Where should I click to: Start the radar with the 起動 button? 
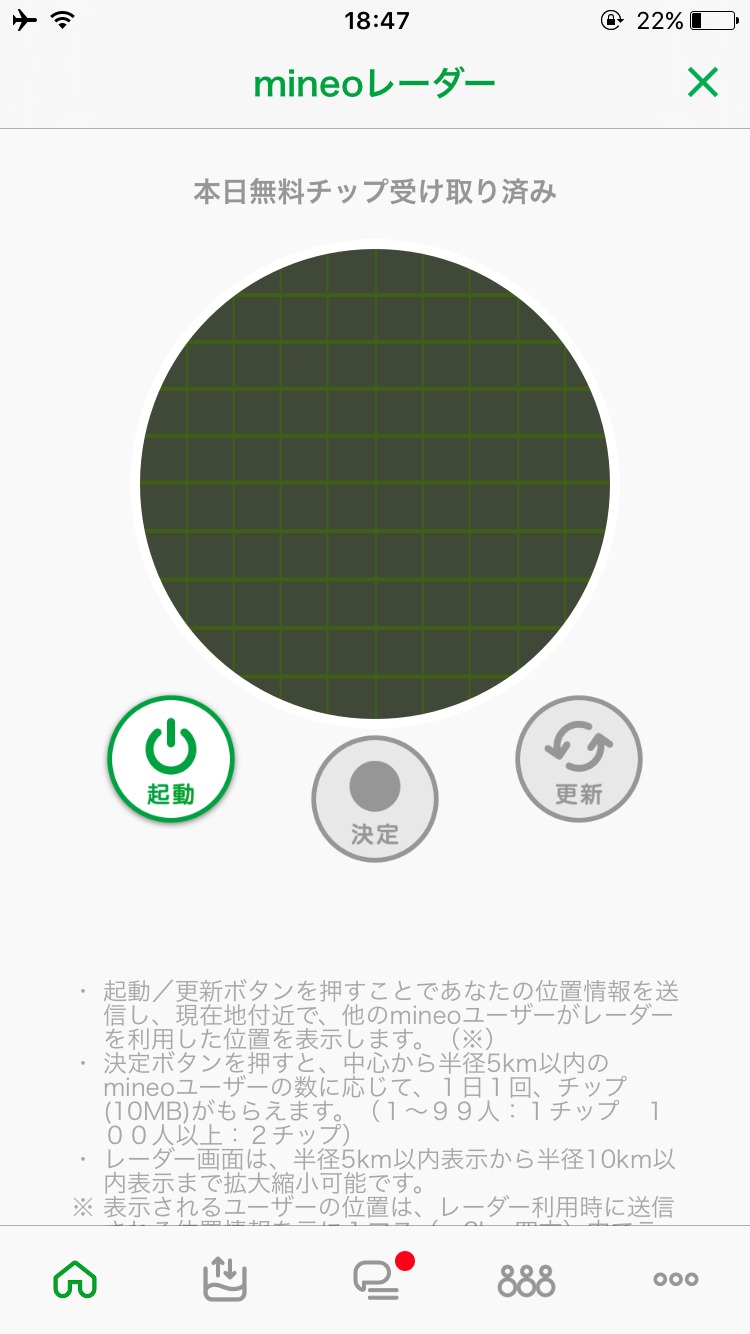coord(171,759)
